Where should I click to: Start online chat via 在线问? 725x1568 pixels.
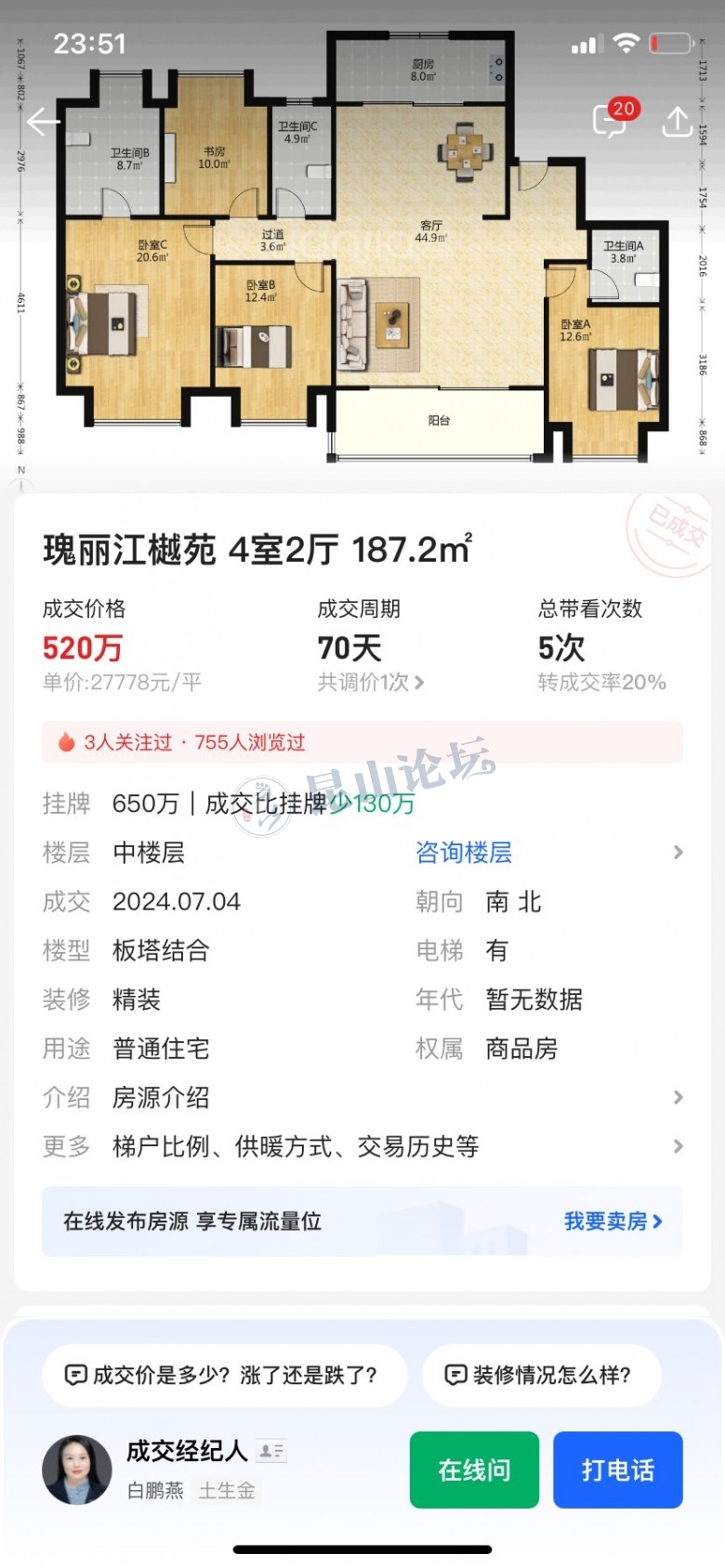click(x=474, y=1470)
